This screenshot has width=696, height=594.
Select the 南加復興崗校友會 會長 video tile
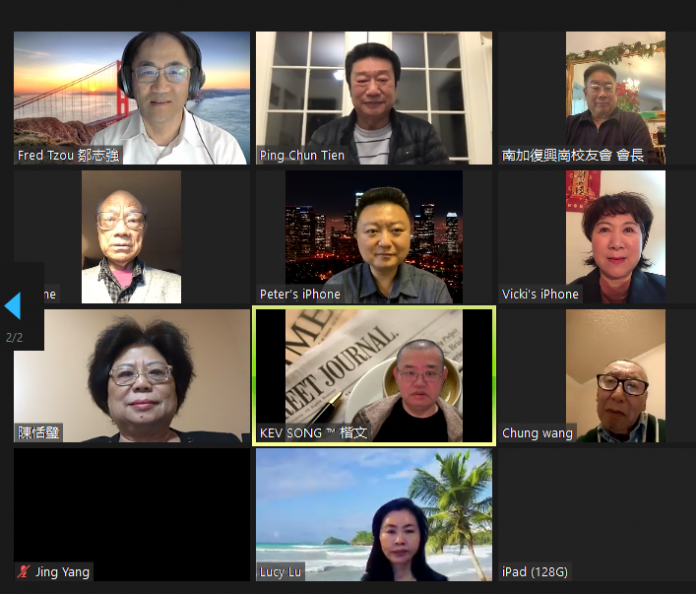click(x=614, y=98)
